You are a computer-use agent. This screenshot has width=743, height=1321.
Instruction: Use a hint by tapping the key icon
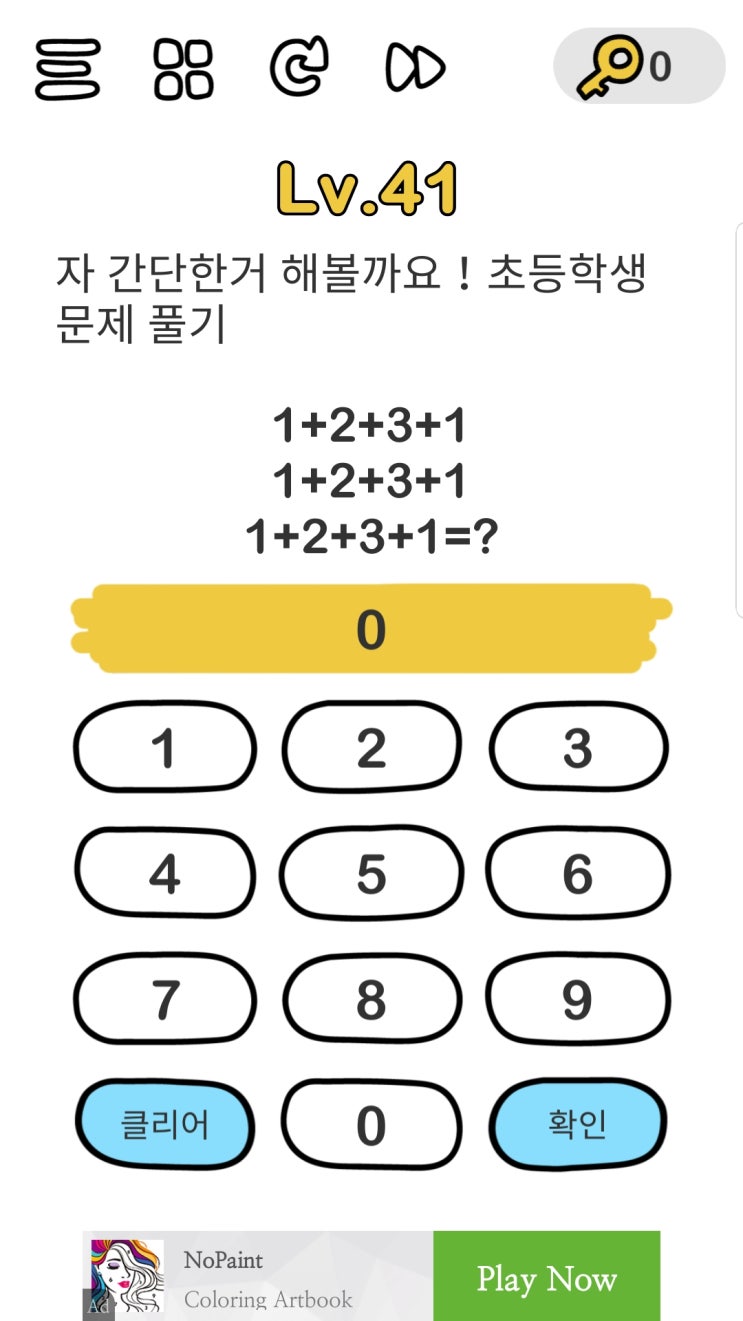(617, 66)
